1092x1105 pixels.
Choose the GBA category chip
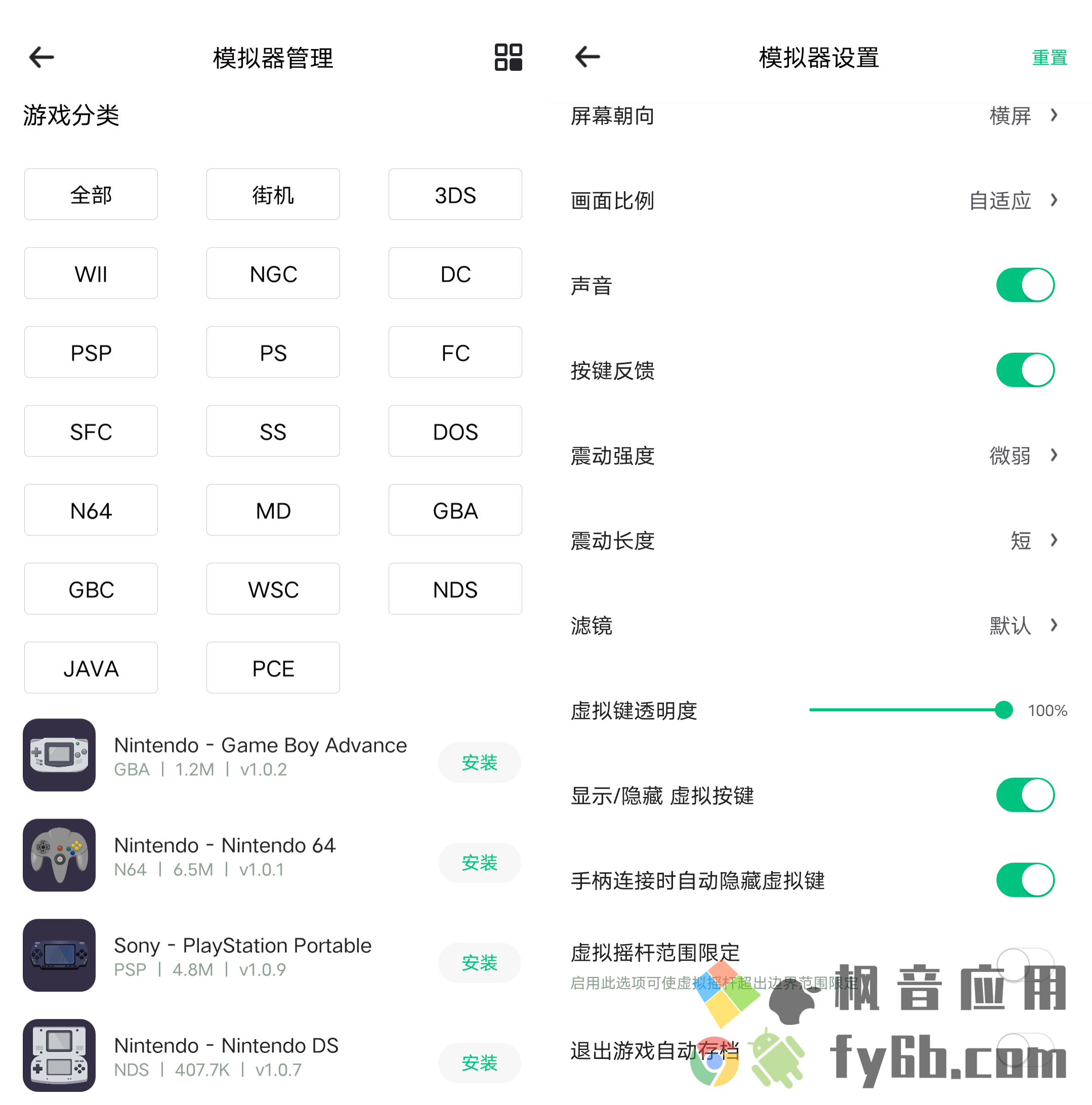(x=455, y=510)
